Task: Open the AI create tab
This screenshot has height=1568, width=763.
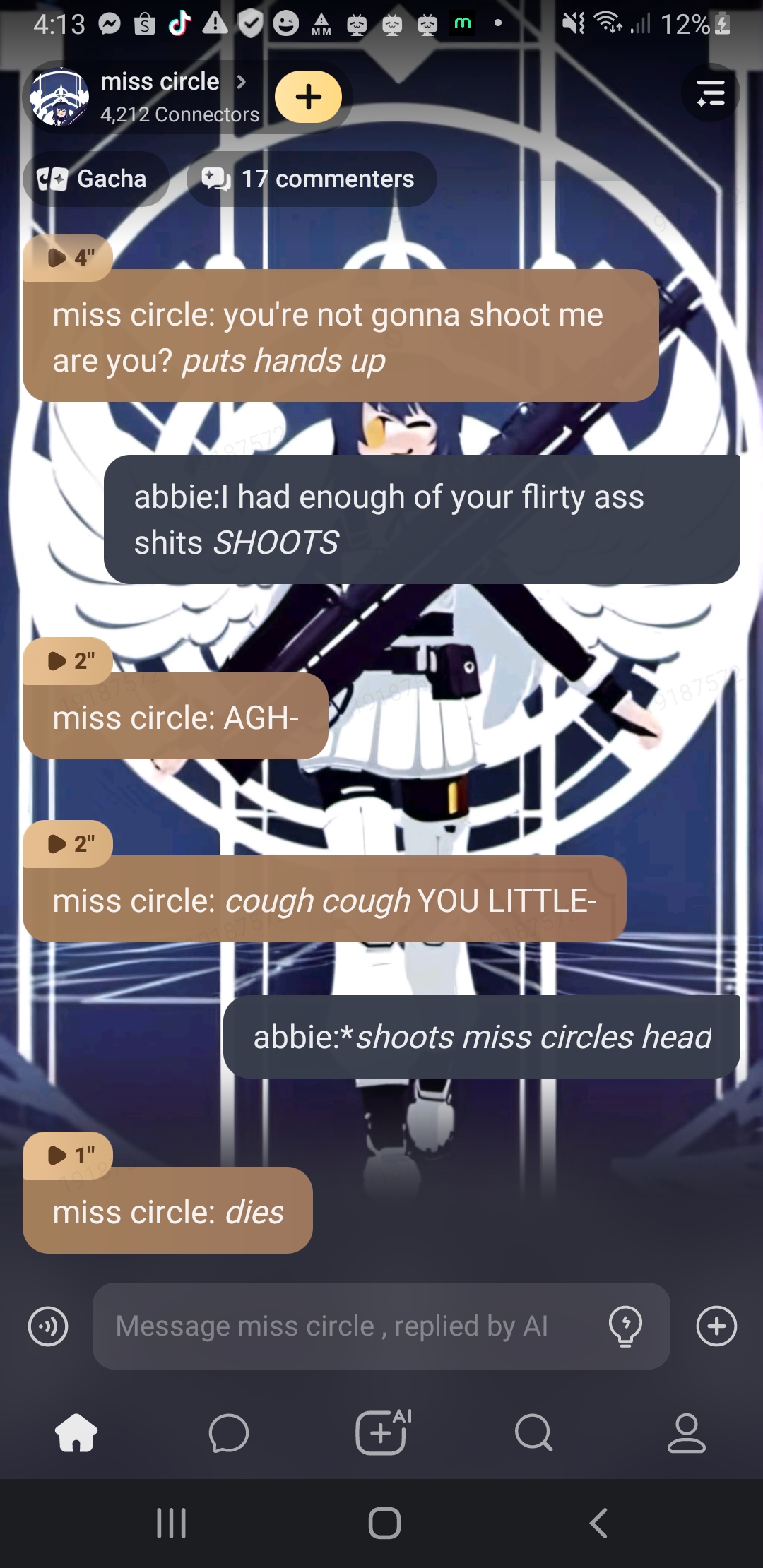Action: [382, 1433]
